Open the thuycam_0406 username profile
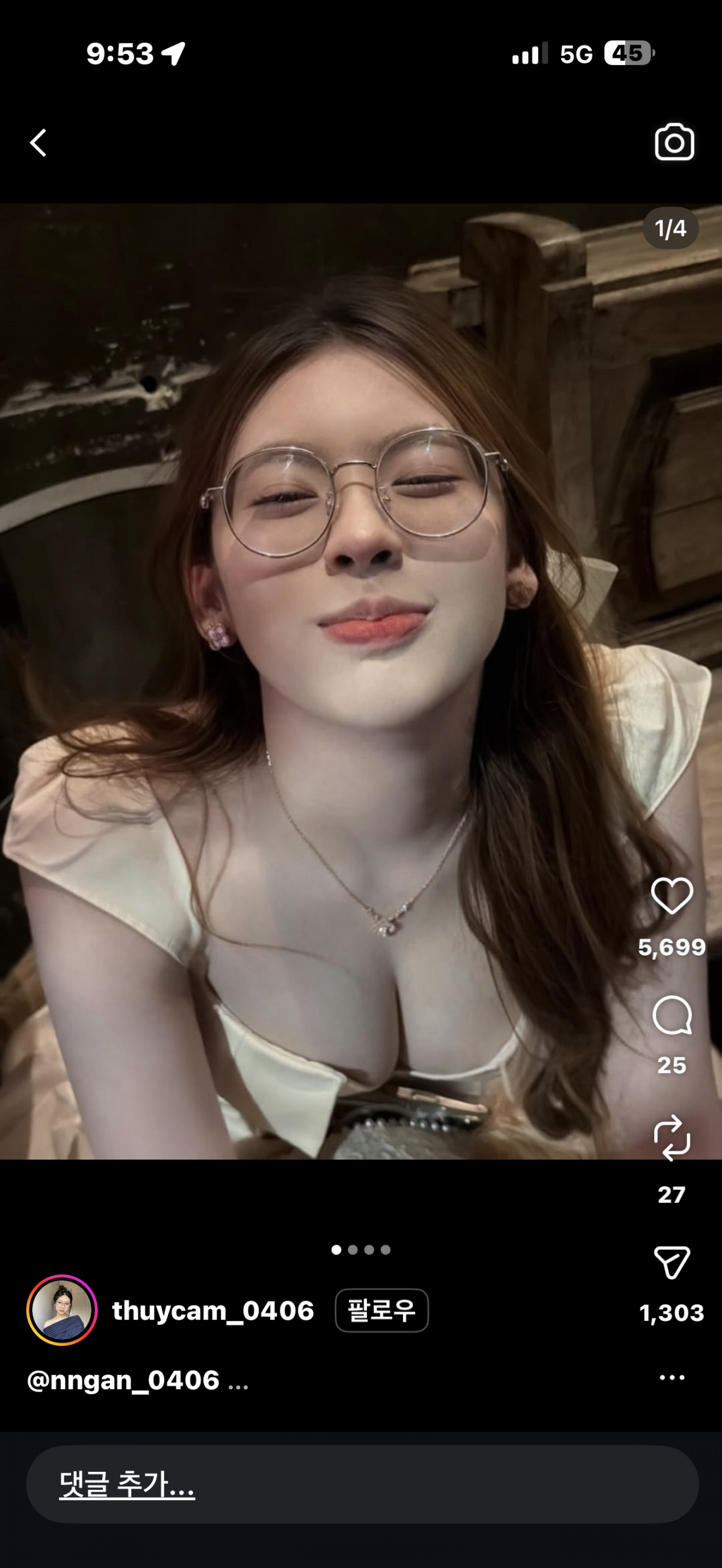This screenshot has height=1568, width=722. [213, 1311]
